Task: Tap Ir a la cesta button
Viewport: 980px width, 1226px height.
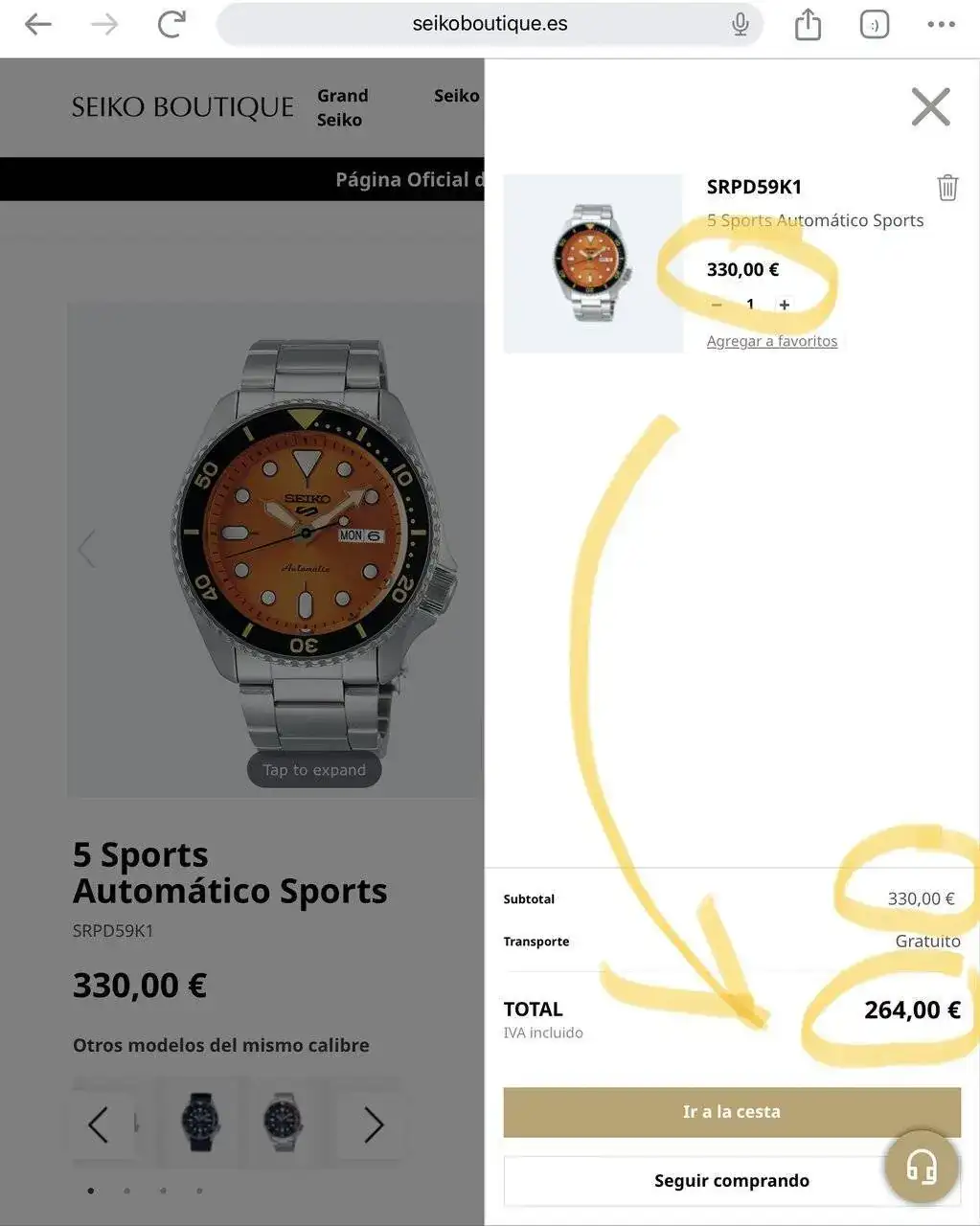Action: click(x=732, y=1112)
